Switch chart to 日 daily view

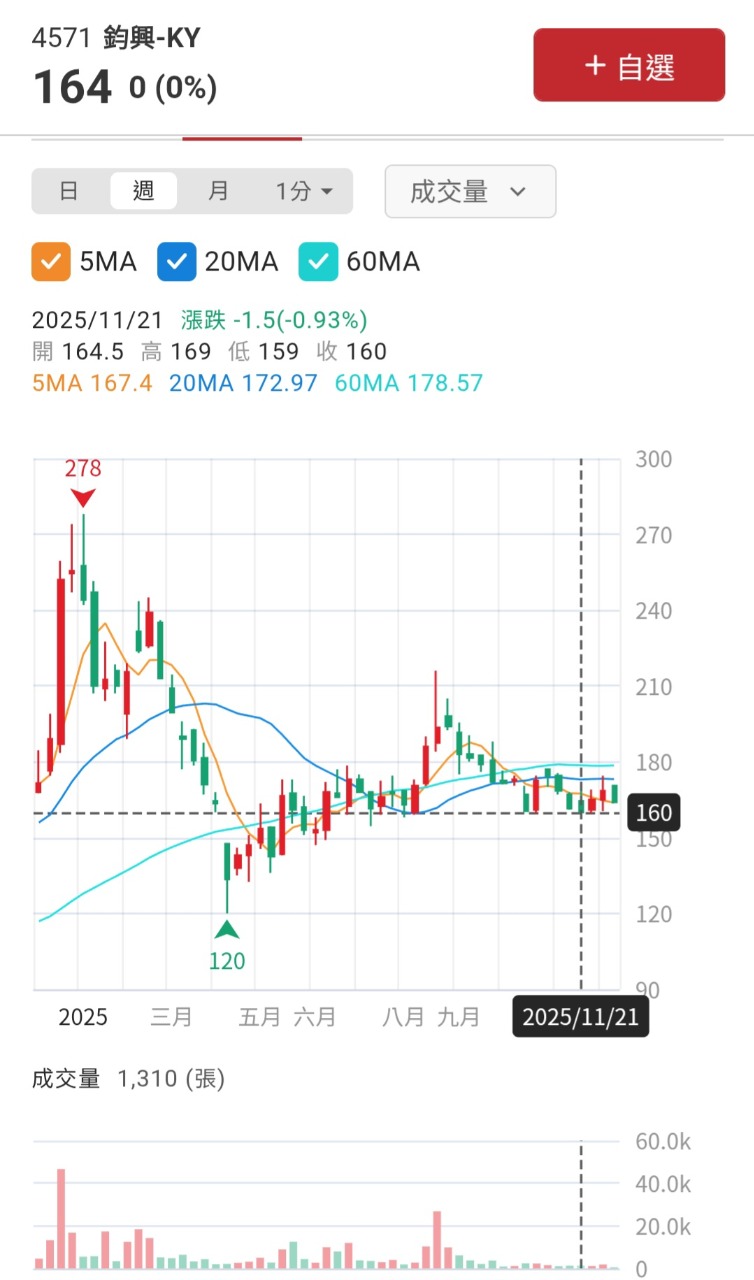click(x=69, y=191)
